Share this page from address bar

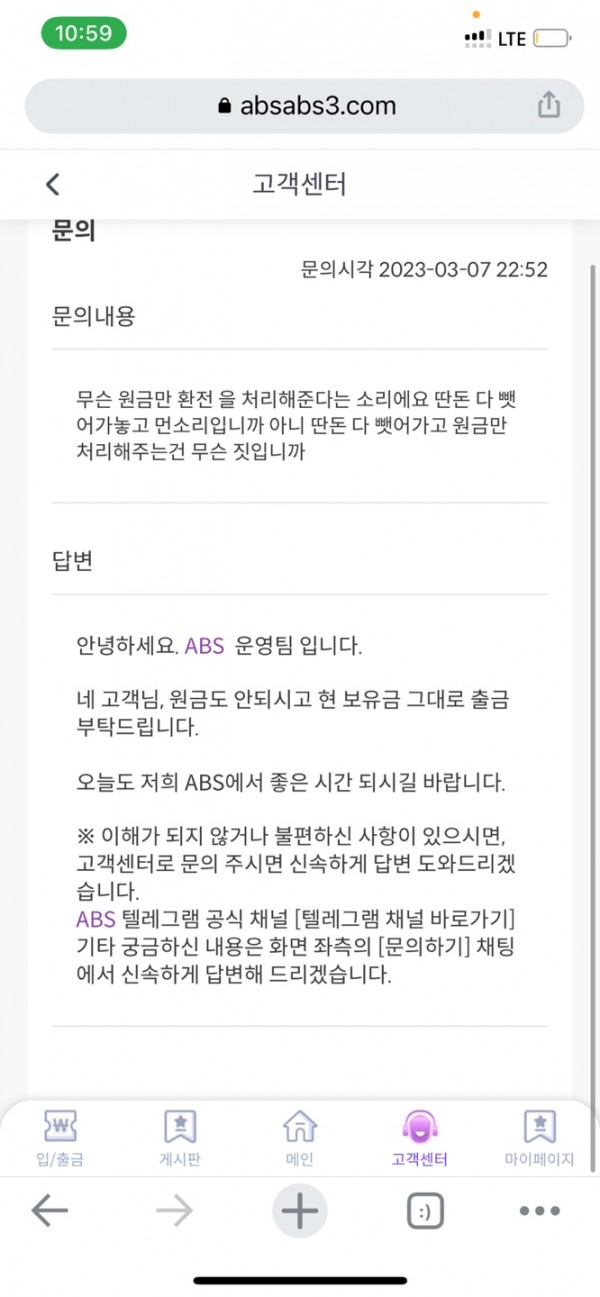pyautogui.click(x=548, y=105)
